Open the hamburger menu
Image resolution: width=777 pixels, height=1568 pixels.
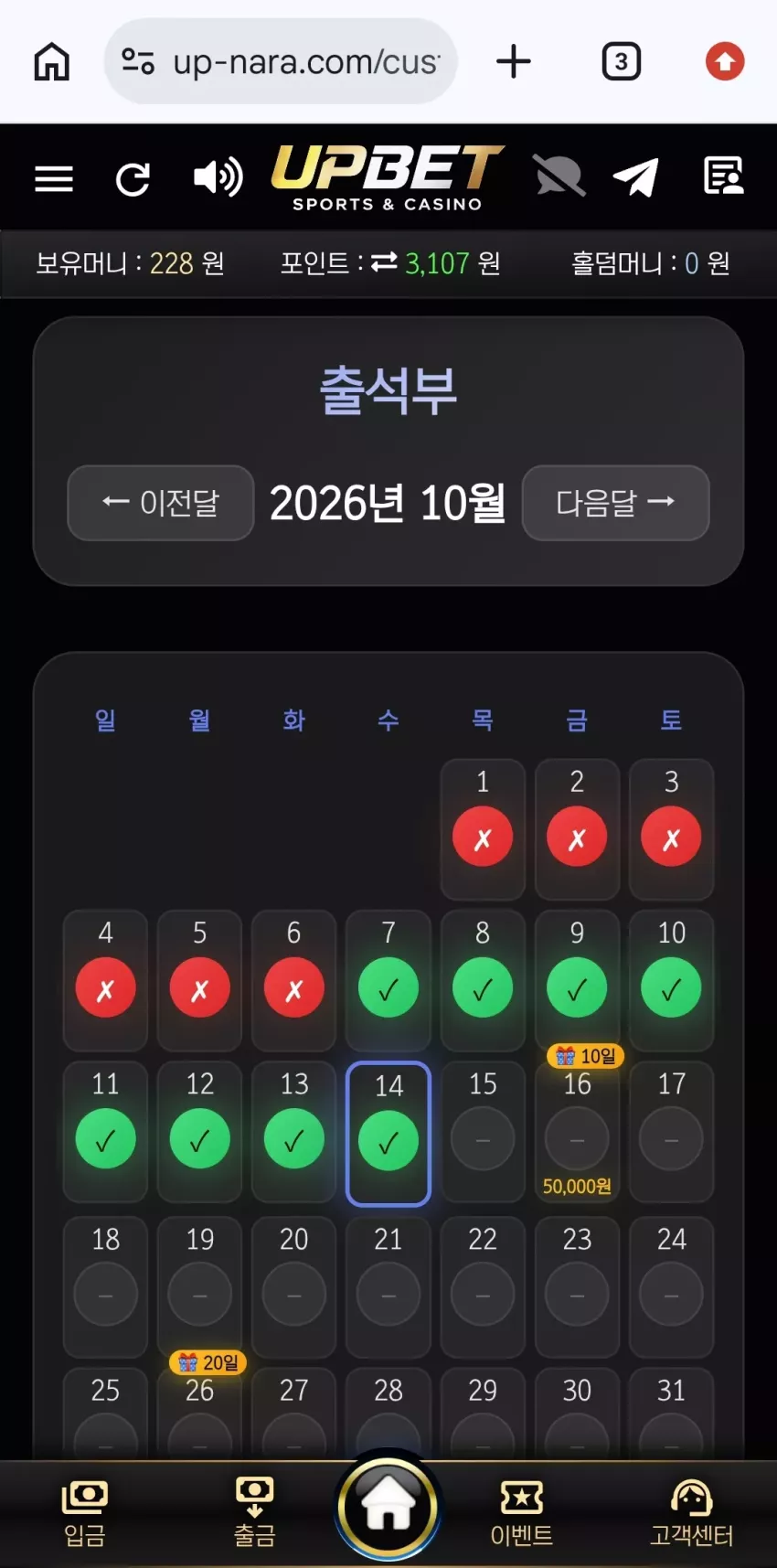click(x=53, y=178)
